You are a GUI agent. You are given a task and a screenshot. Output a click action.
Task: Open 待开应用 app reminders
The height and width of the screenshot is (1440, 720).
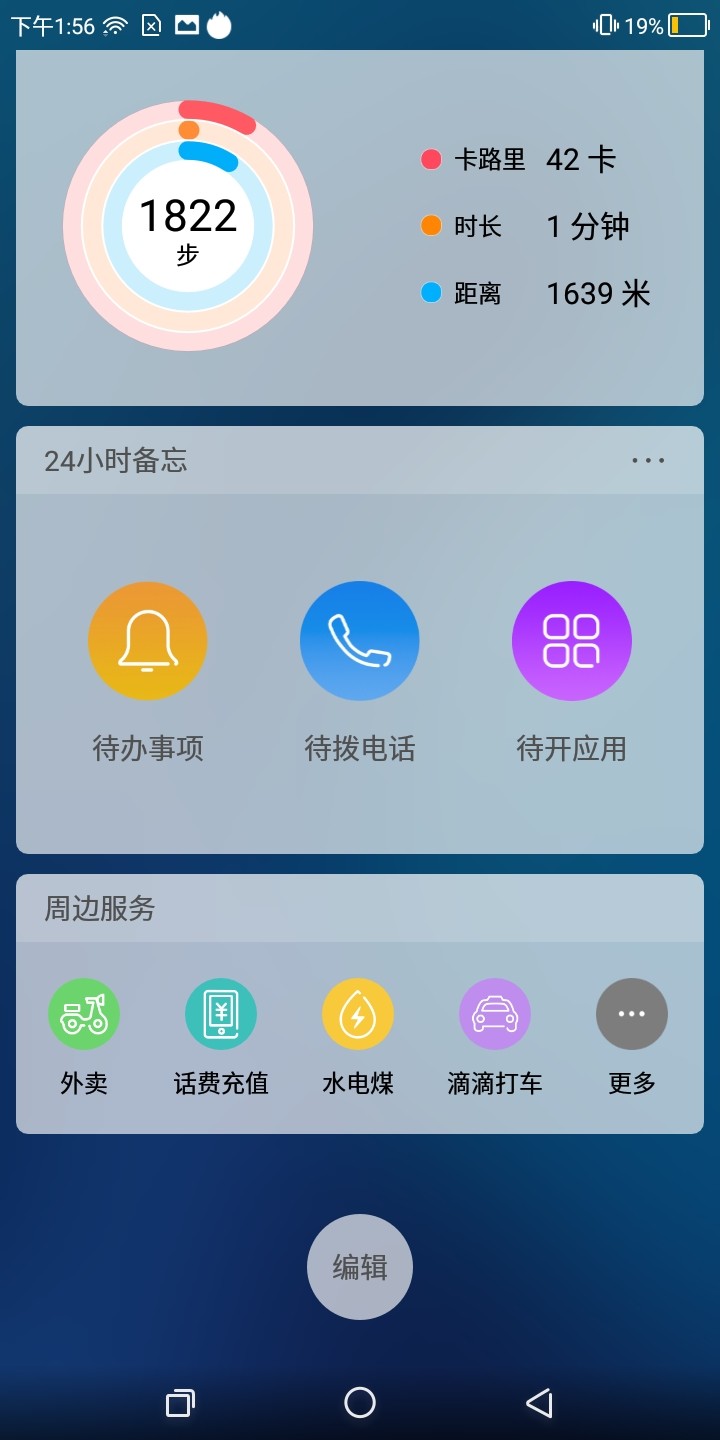point(572,641)
